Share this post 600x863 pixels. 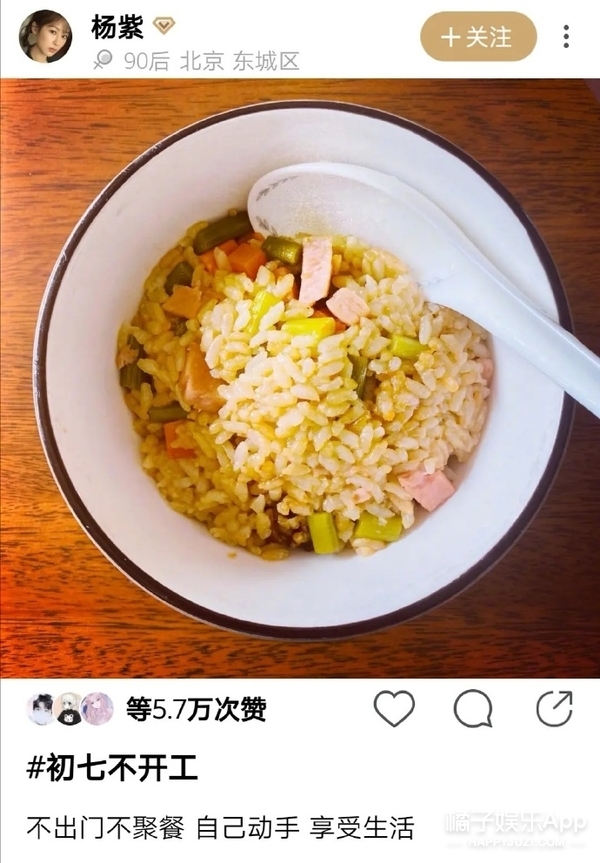point(554,709)
